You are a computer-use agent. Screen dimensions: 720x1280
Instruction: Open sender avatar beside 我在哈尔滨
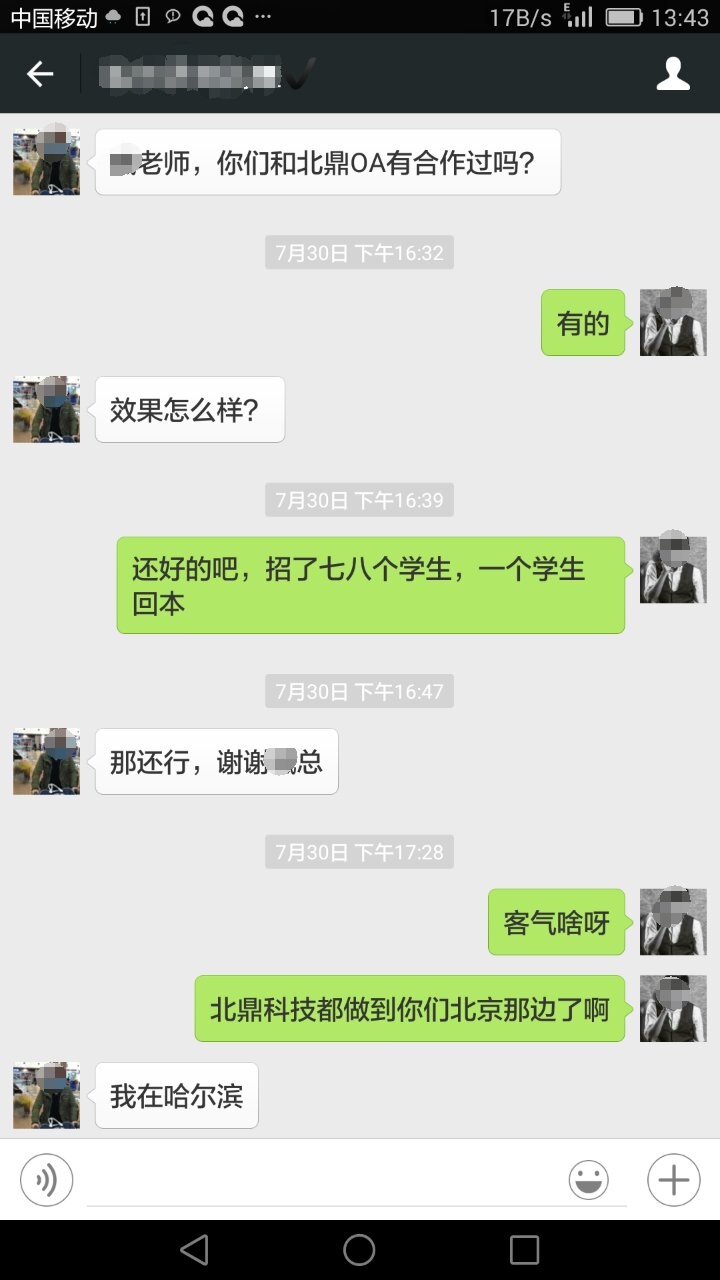click(x=46, y=1095)
